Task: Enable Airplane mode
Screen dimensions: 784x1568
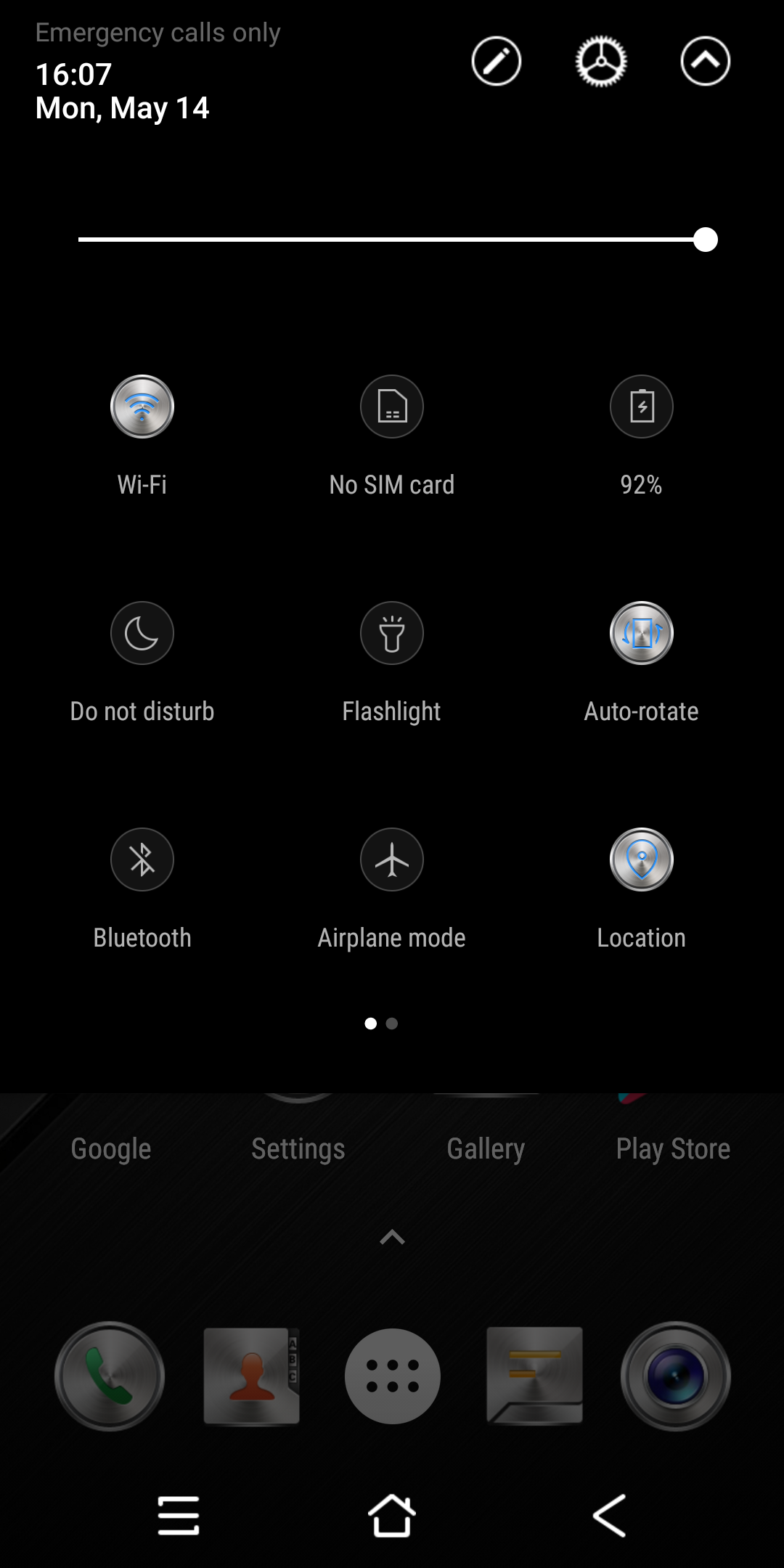Action: pyautogui.click(x=392, y=859)
